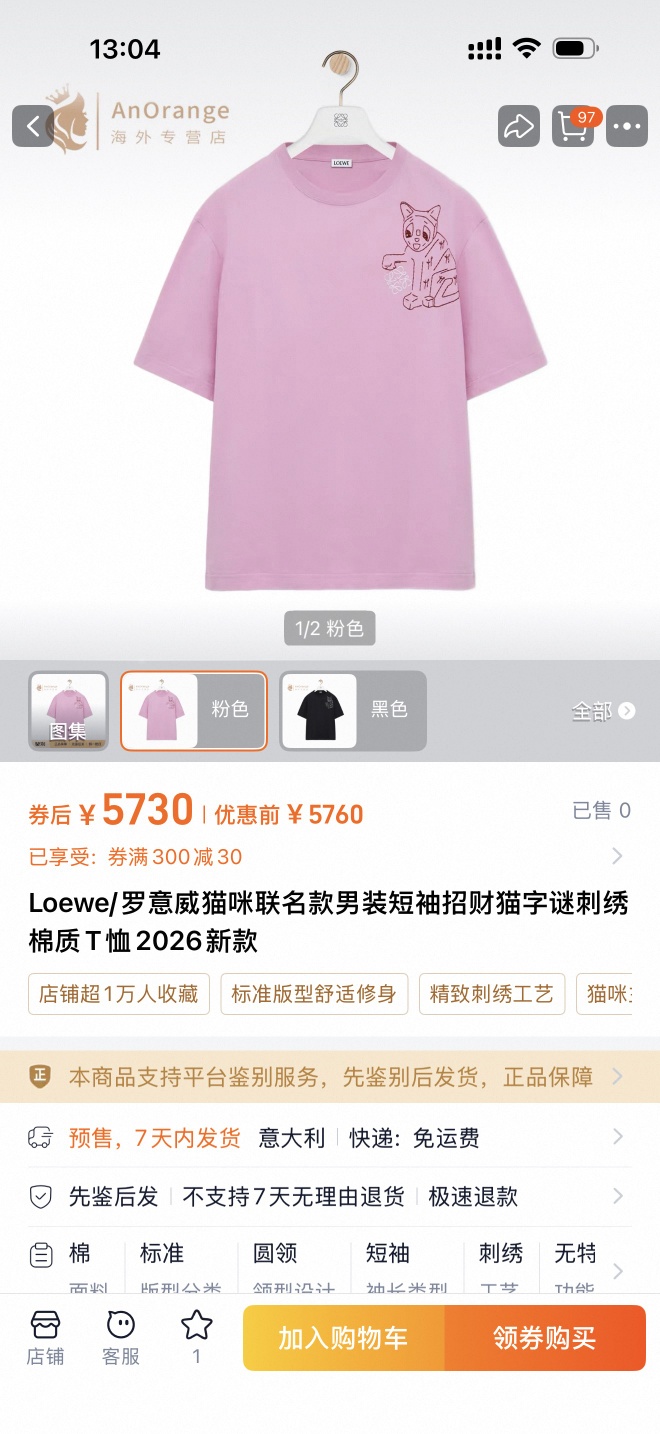Share this Loewe T-shirt listing
Image resolution: width=660 pixels, height=1434 pixels.
click(x=518, y=127)
